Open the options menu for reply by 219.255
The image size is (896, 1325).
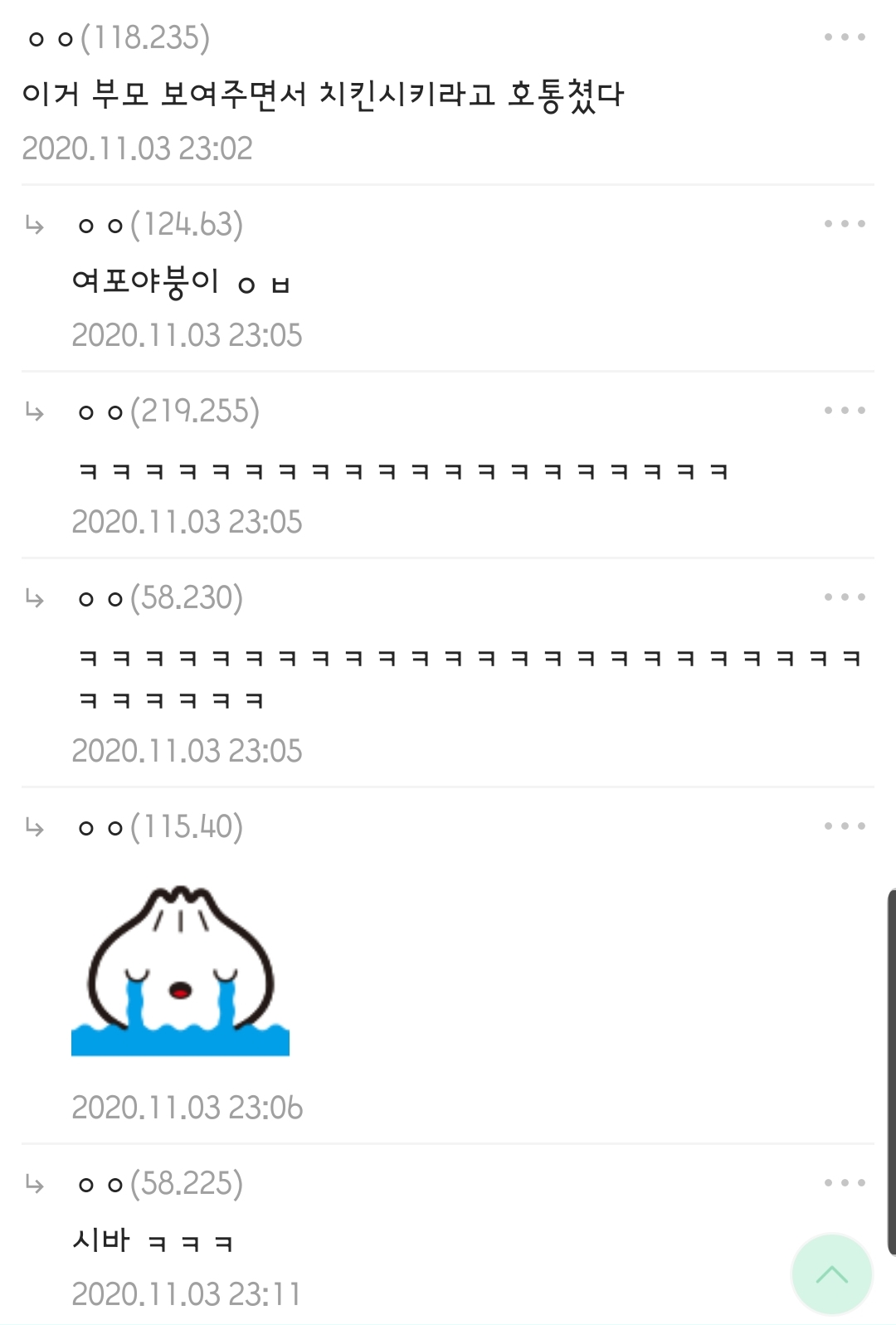coord(845,411)
